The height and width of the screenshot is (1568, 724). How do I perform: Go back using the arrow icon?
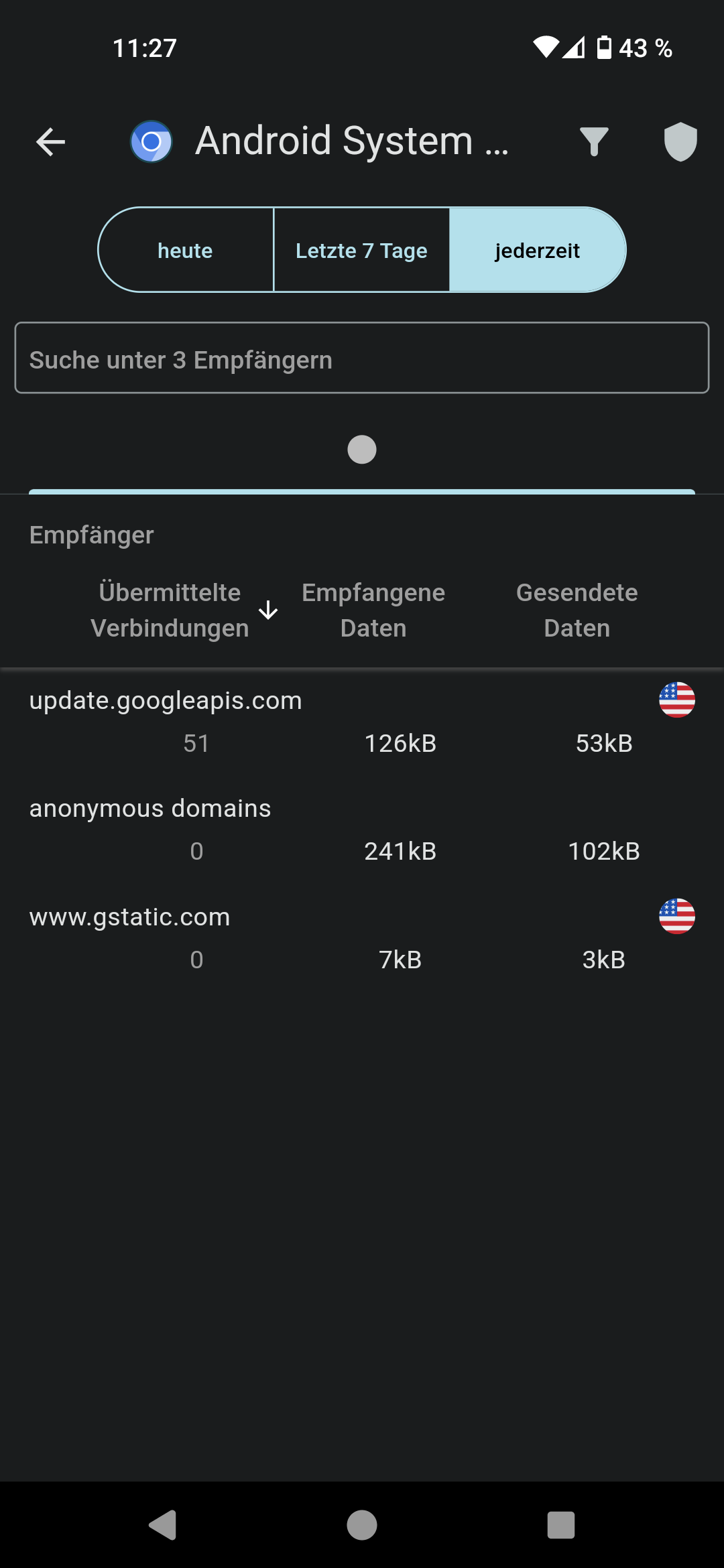[x=50, y=142]
